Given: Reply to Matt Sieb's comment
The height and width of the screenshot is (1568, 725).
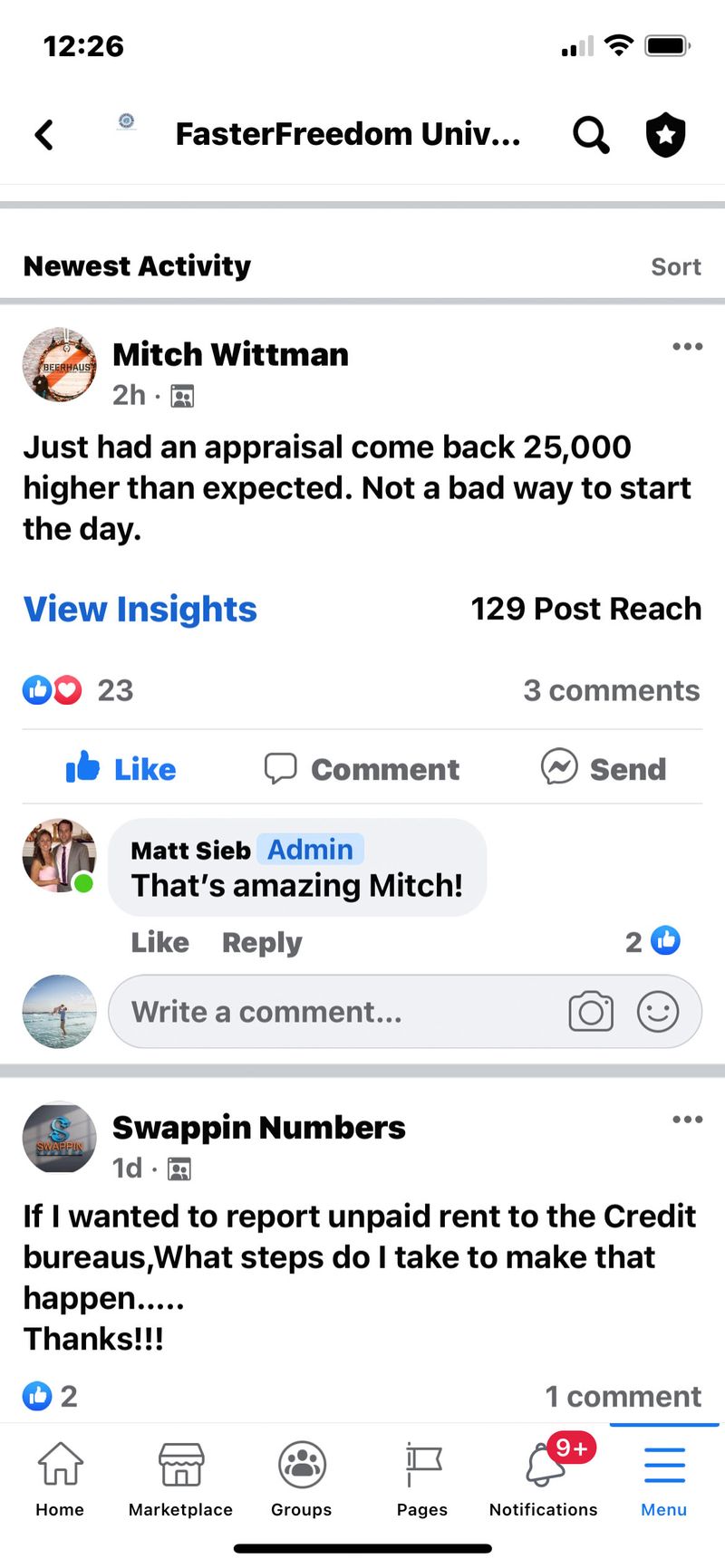Looking at the screenshot, I should point(262,942).
